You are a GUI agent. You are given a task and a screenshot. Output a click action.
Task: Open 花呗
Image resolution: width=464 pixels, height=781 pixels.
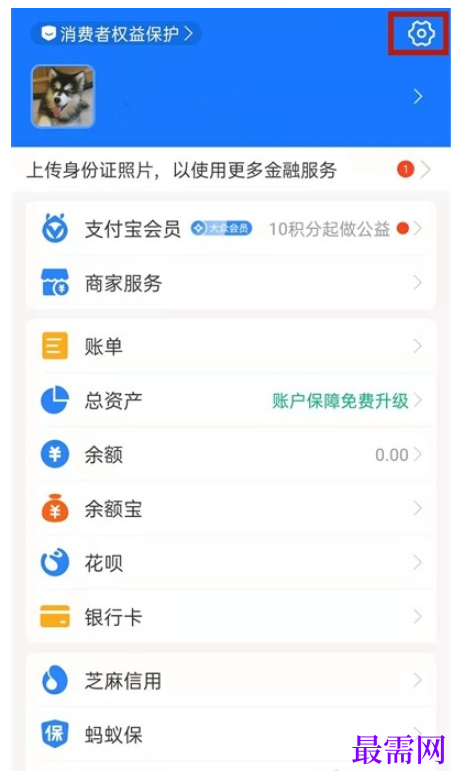pyautogui.click(x=231, y=563)
